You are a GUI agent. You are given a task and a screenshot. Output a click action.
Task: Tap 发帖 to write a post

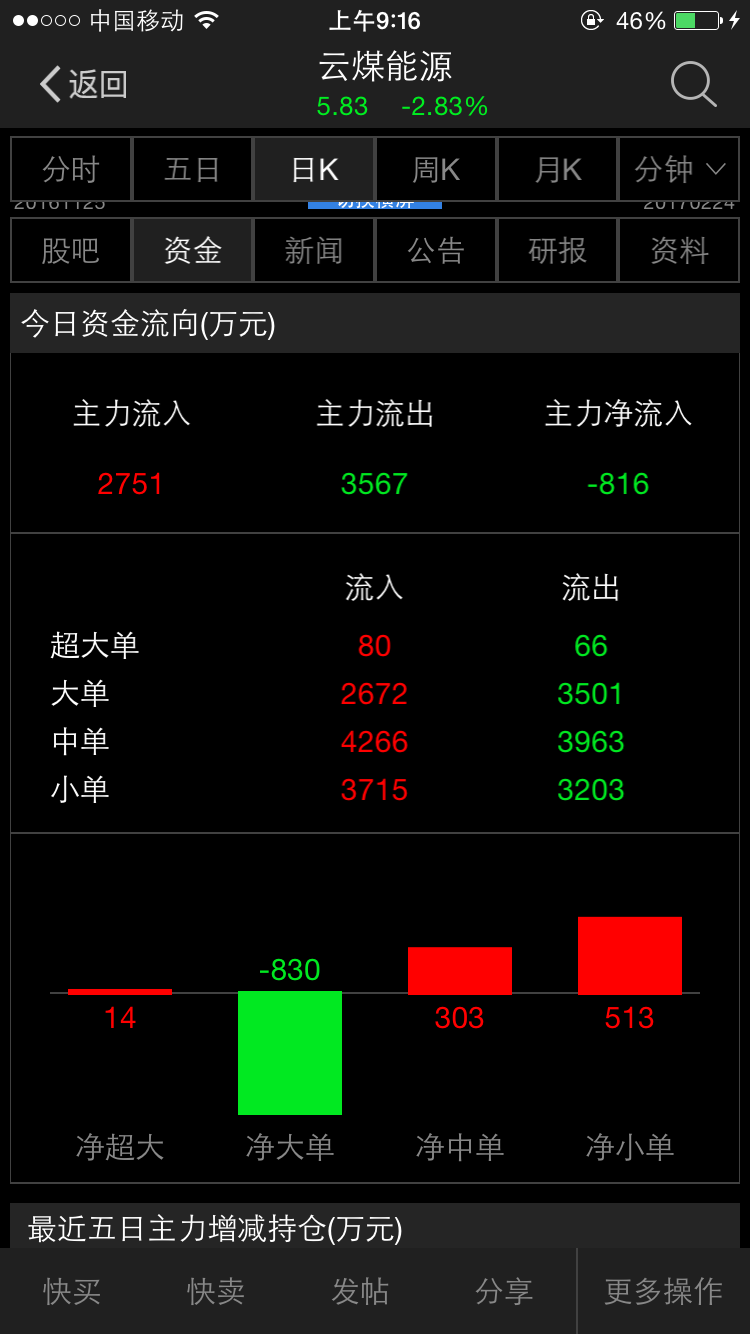click(360, 1291)
